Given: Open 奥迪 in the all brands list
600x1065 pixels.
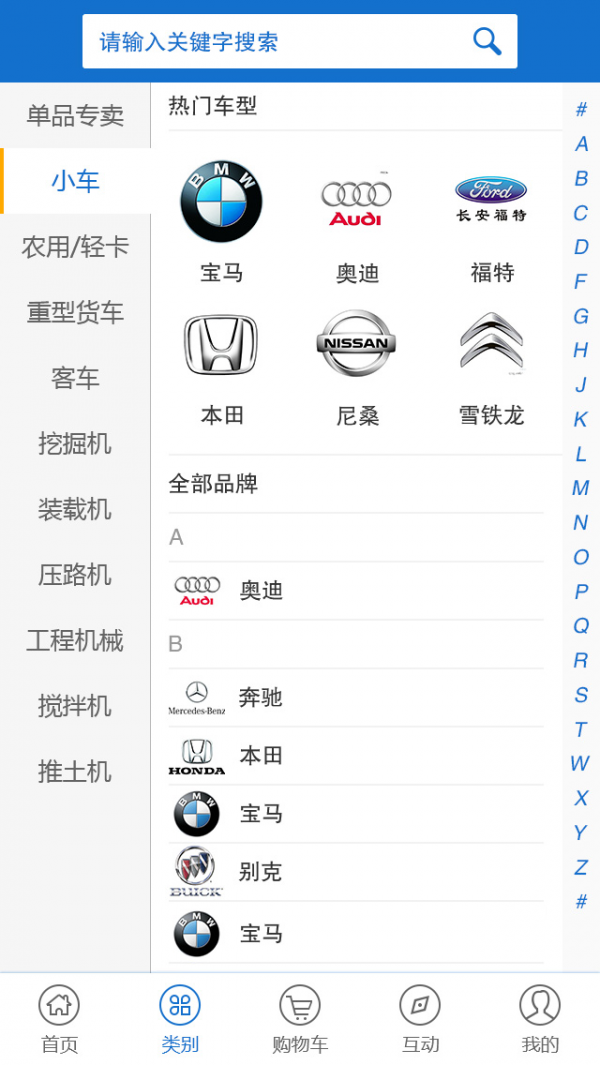Looking at the screenshot, I should 355,591.
